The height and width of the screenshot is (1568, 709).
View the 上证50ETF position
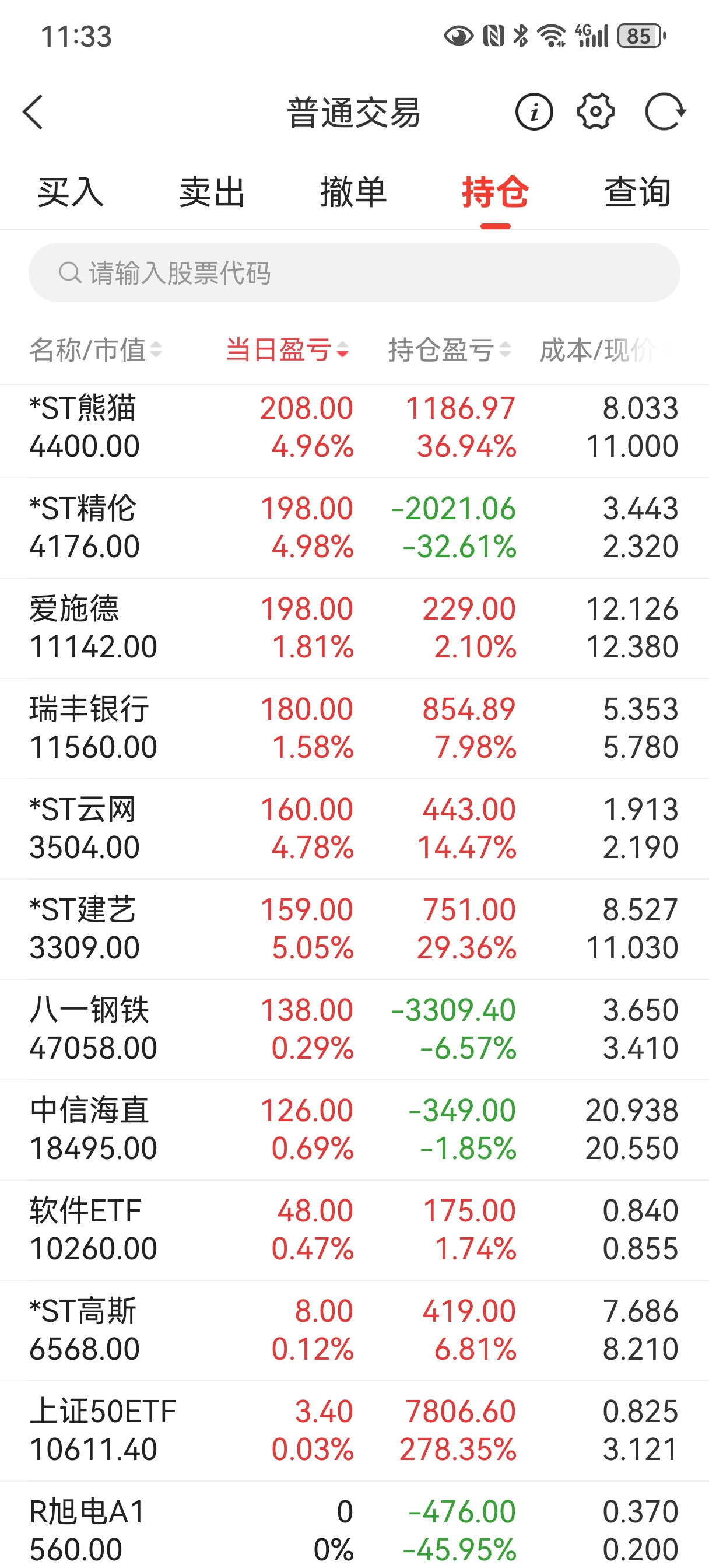coord(353,1430)
